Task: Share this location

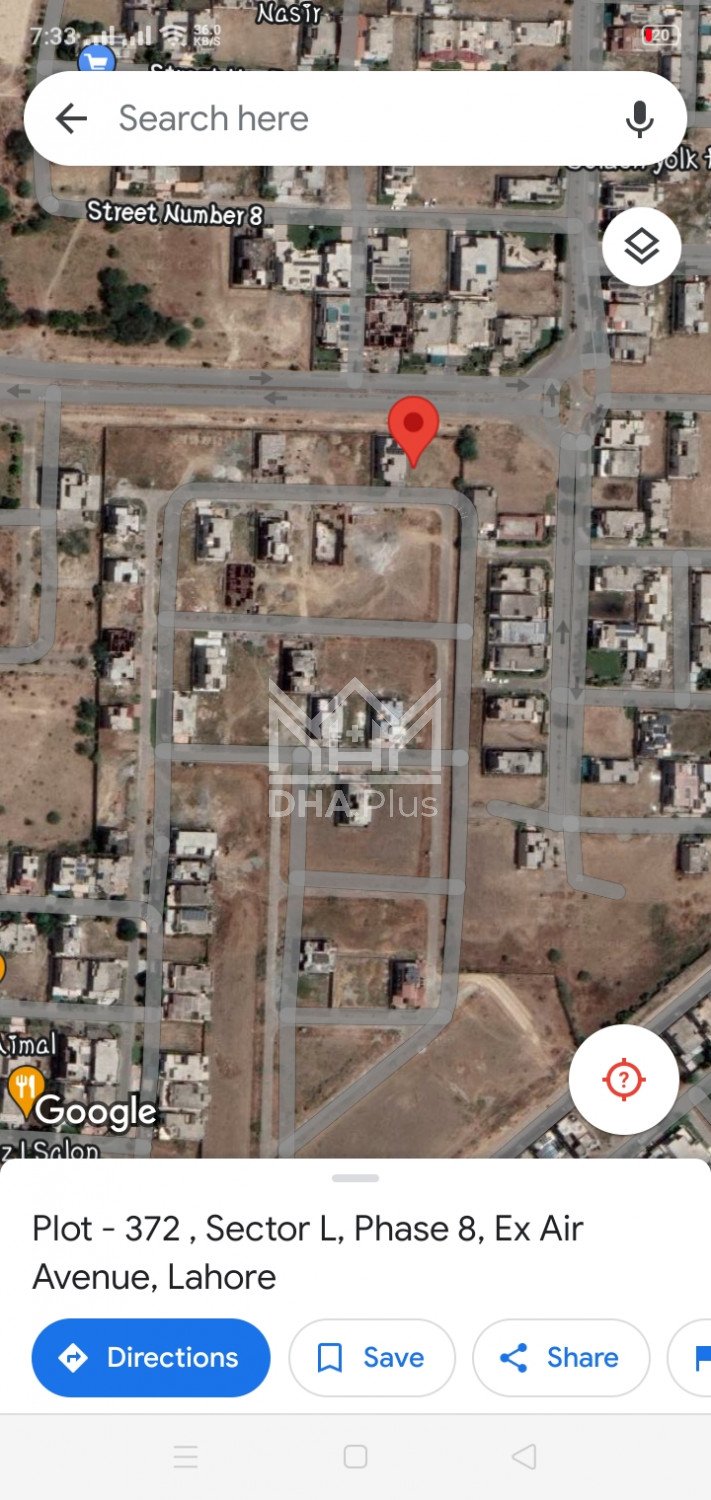Action: (x=560, y=1357)
